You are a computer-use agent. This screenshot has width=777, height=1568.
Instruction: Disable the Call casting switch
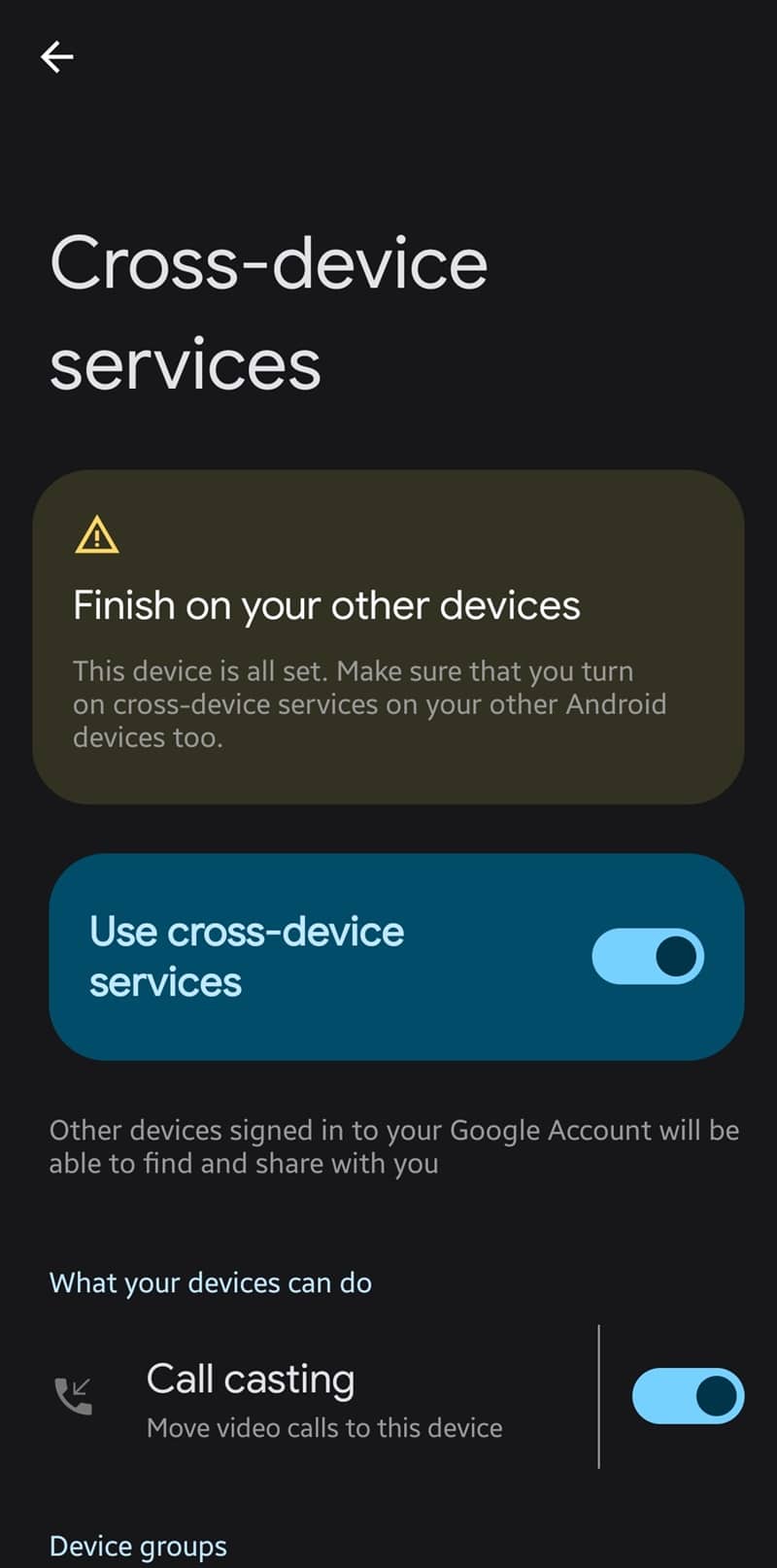point(688,1397)
